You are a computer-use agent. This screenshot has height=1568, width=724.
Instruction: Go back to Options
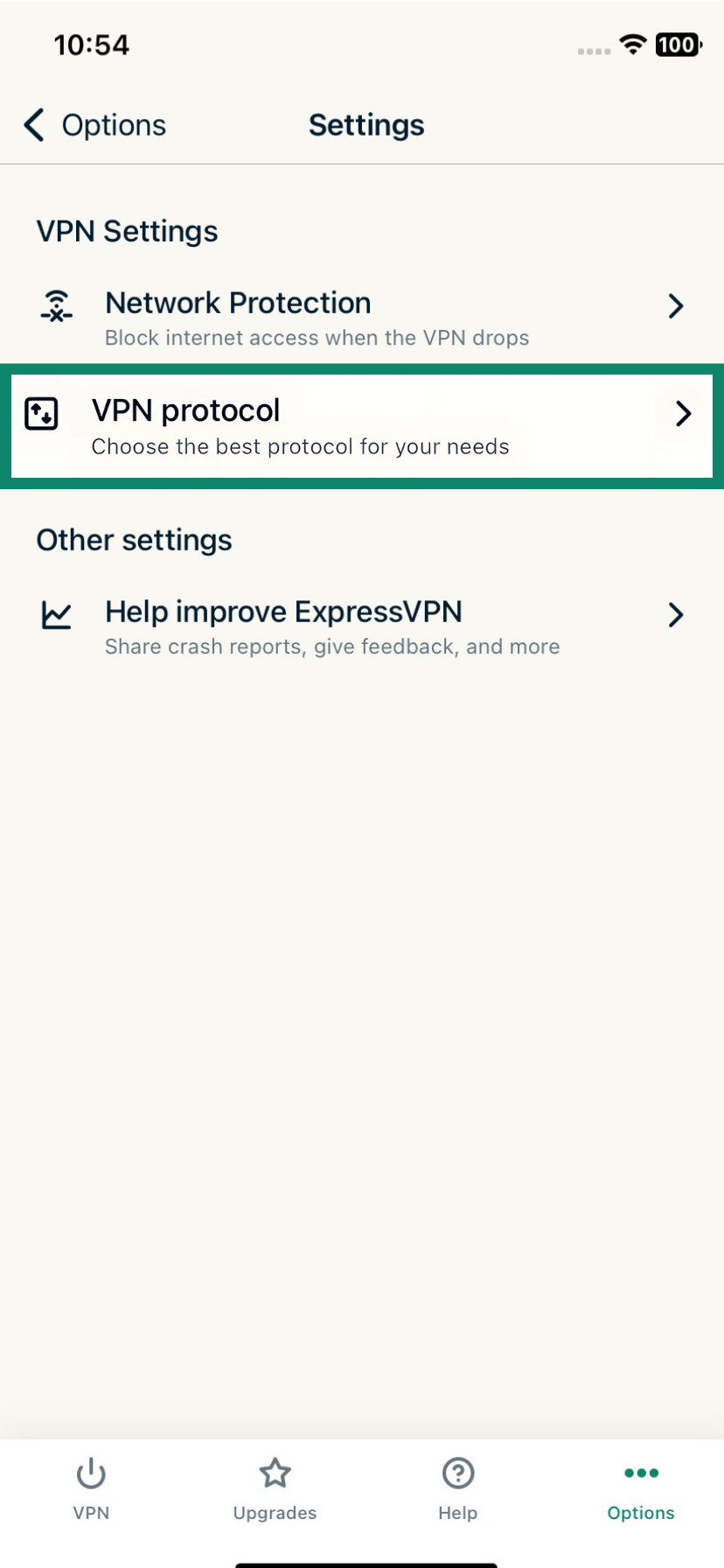(94, 125)
